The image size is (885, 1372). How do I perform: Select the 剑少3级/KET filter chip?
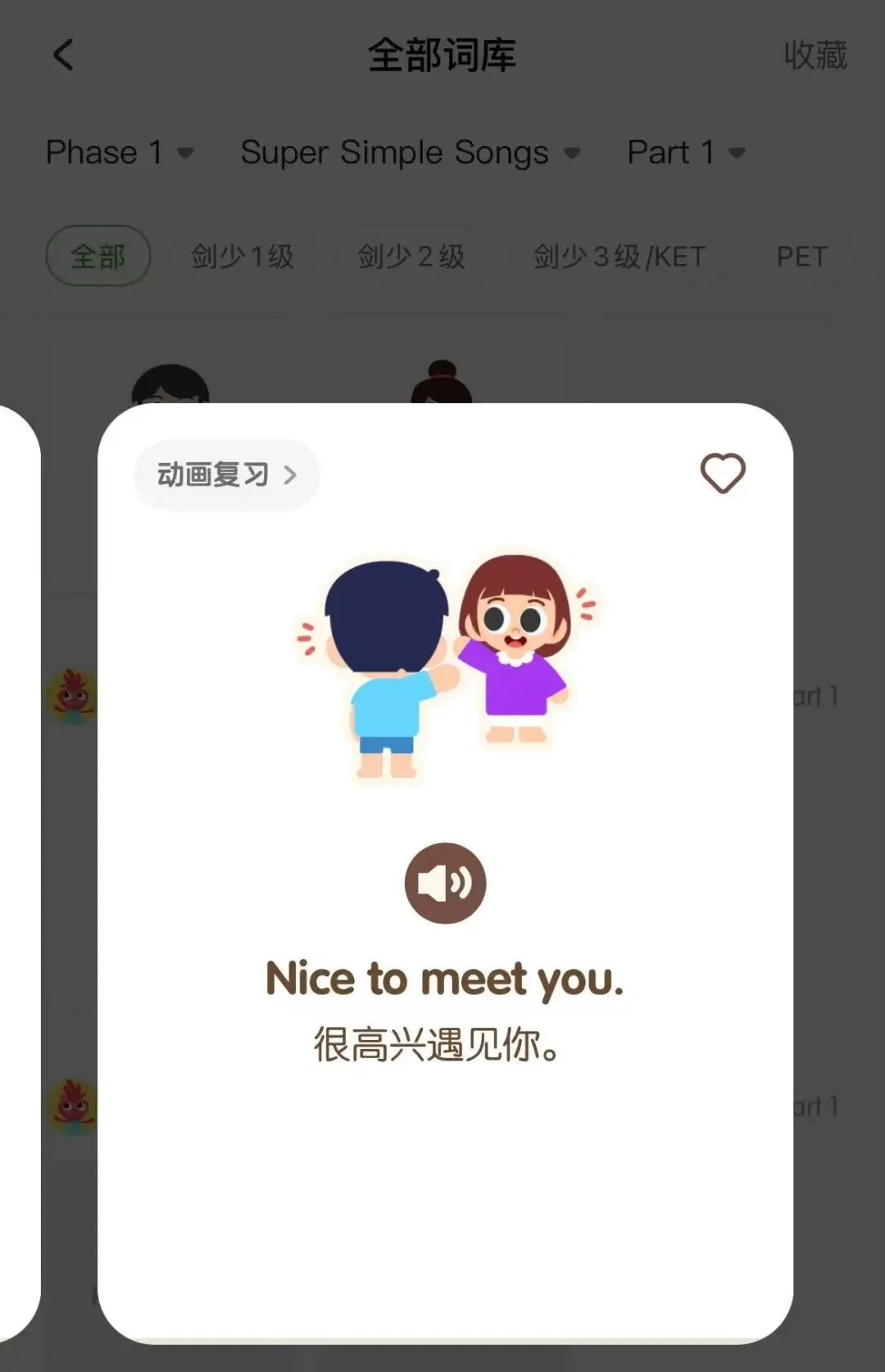619,257
